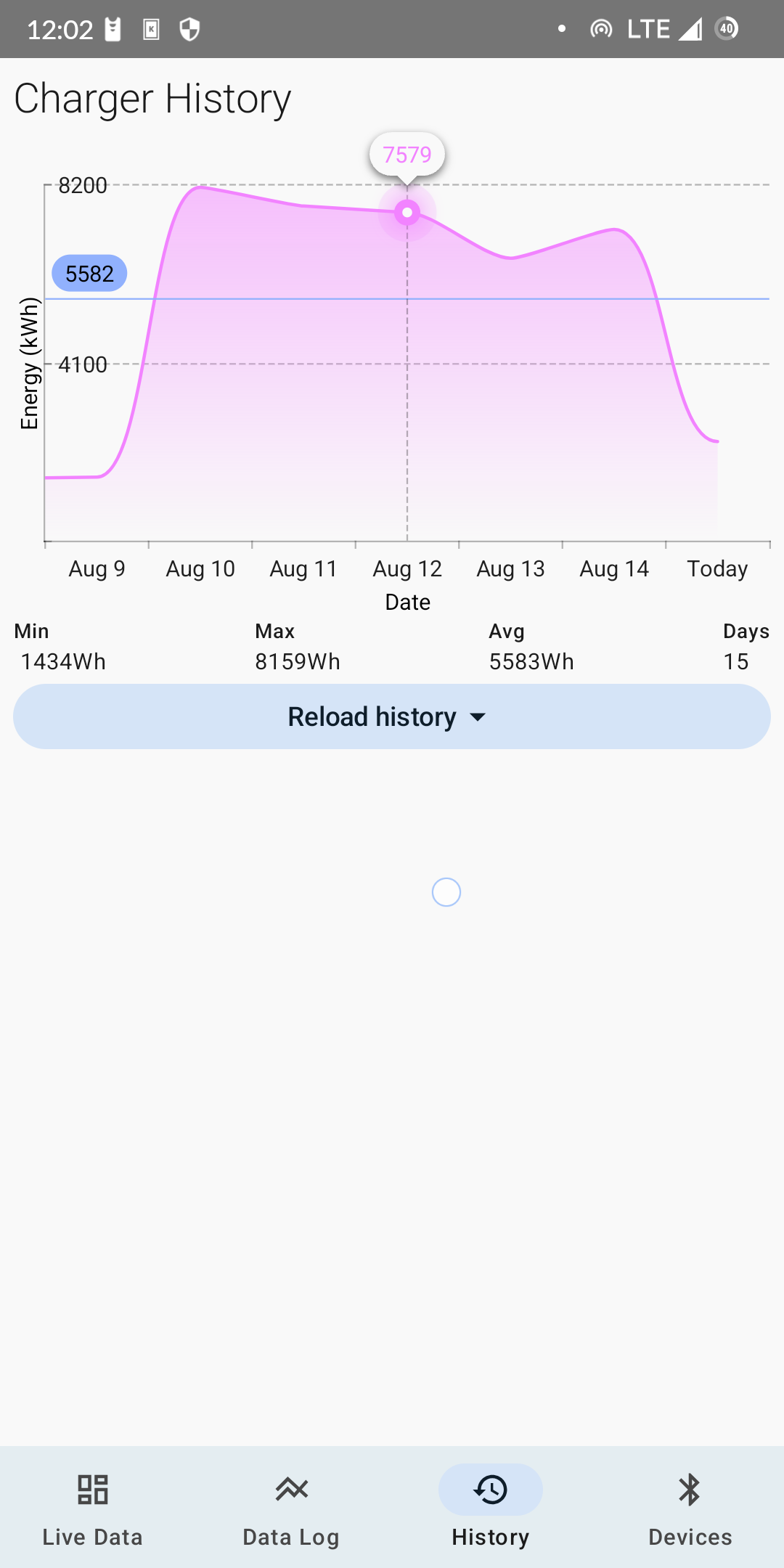The width and height of the screenshot is (784, 1568).
Task: Expand the Reload history dropdown
Action: [391, 716]
